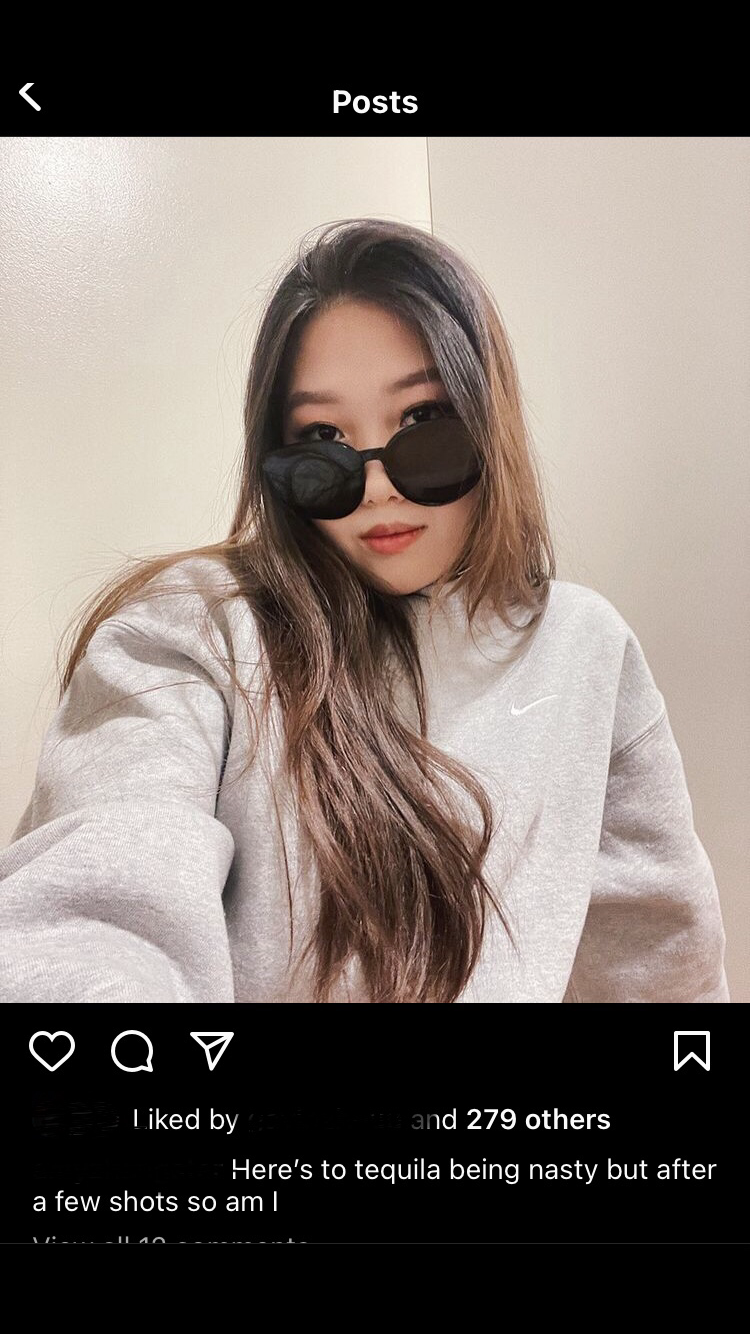750x1334 pixels.
Task: Like this post with the heart icon
Action: [52, 1051]
